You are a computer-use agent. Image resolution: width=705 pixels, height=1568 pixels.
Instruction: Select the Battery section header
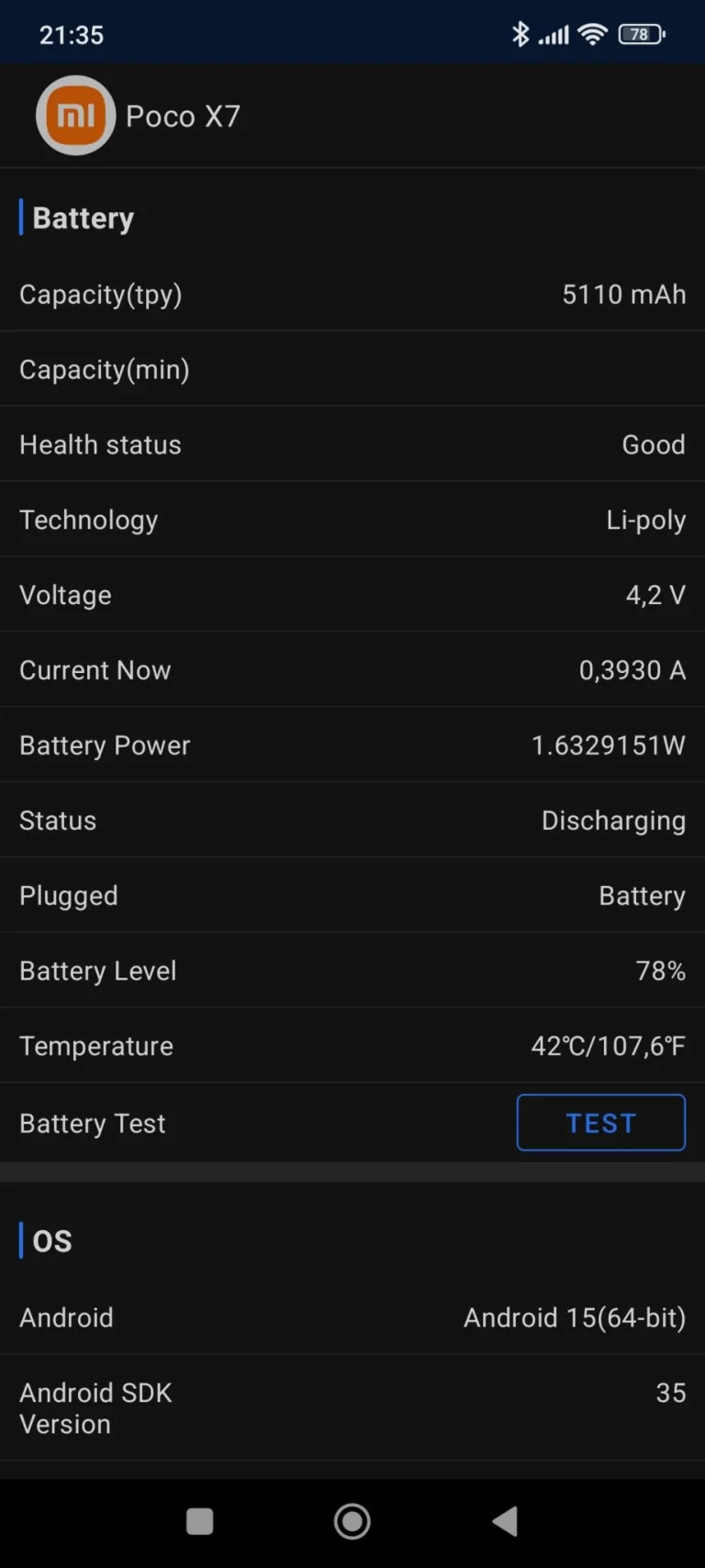[x=82, y=218]
